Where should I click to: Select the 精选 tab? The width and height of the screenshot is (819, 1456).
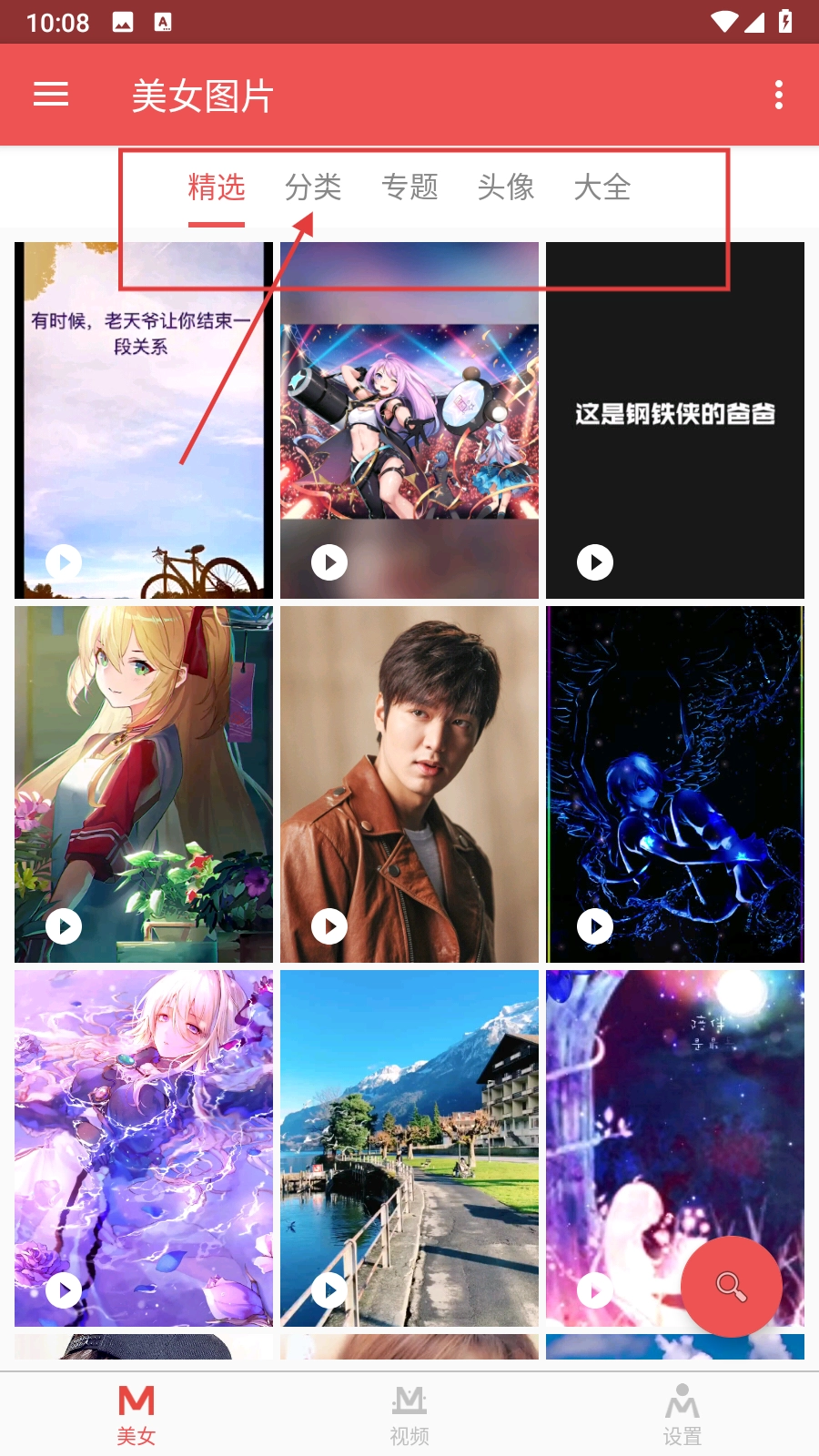pyautogui.click(x=217, y=187)
